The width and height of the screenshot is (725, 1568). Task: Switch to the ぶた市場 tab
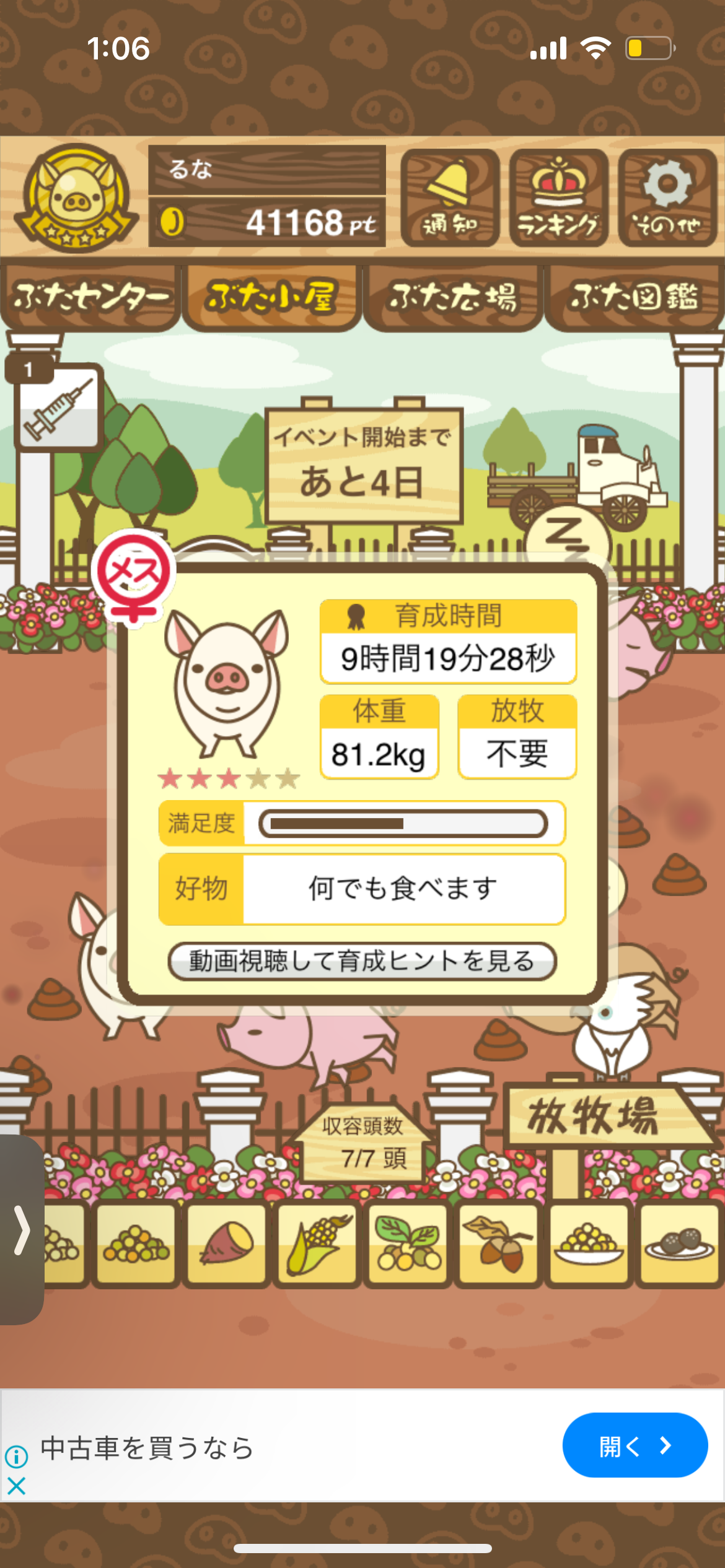click(x=453, y=298)
